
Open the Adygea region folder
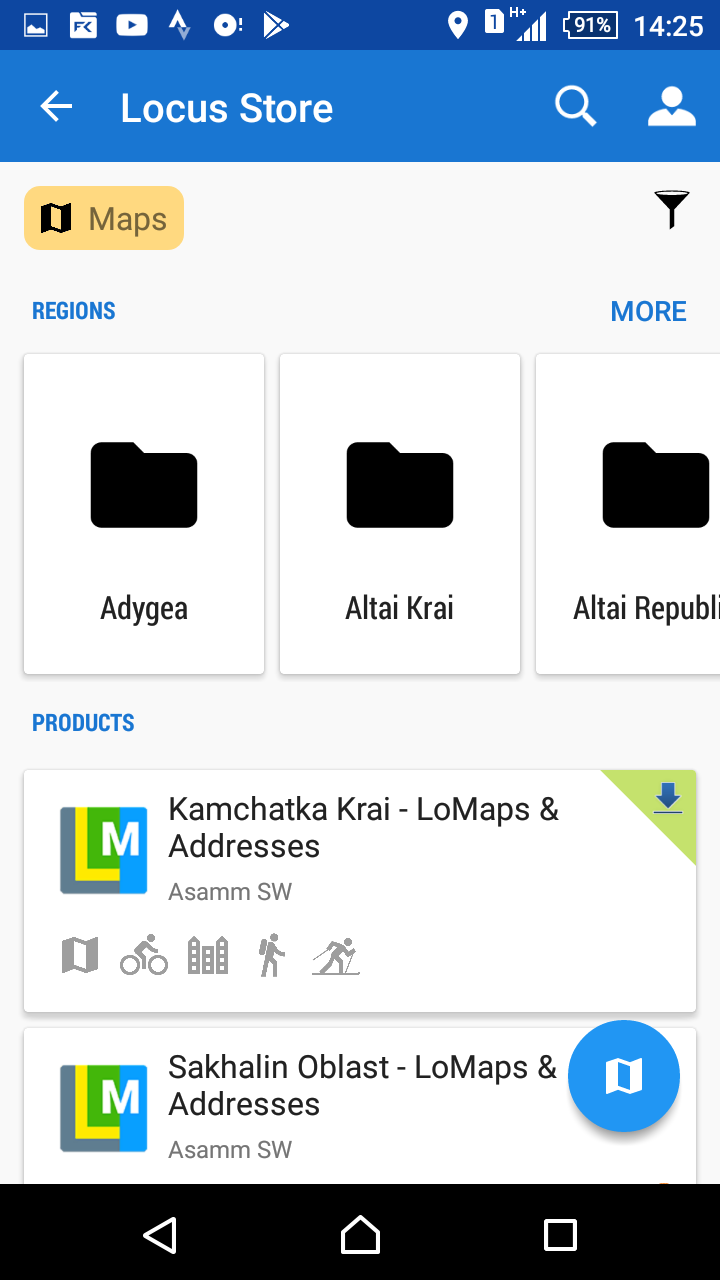[144, 513]
